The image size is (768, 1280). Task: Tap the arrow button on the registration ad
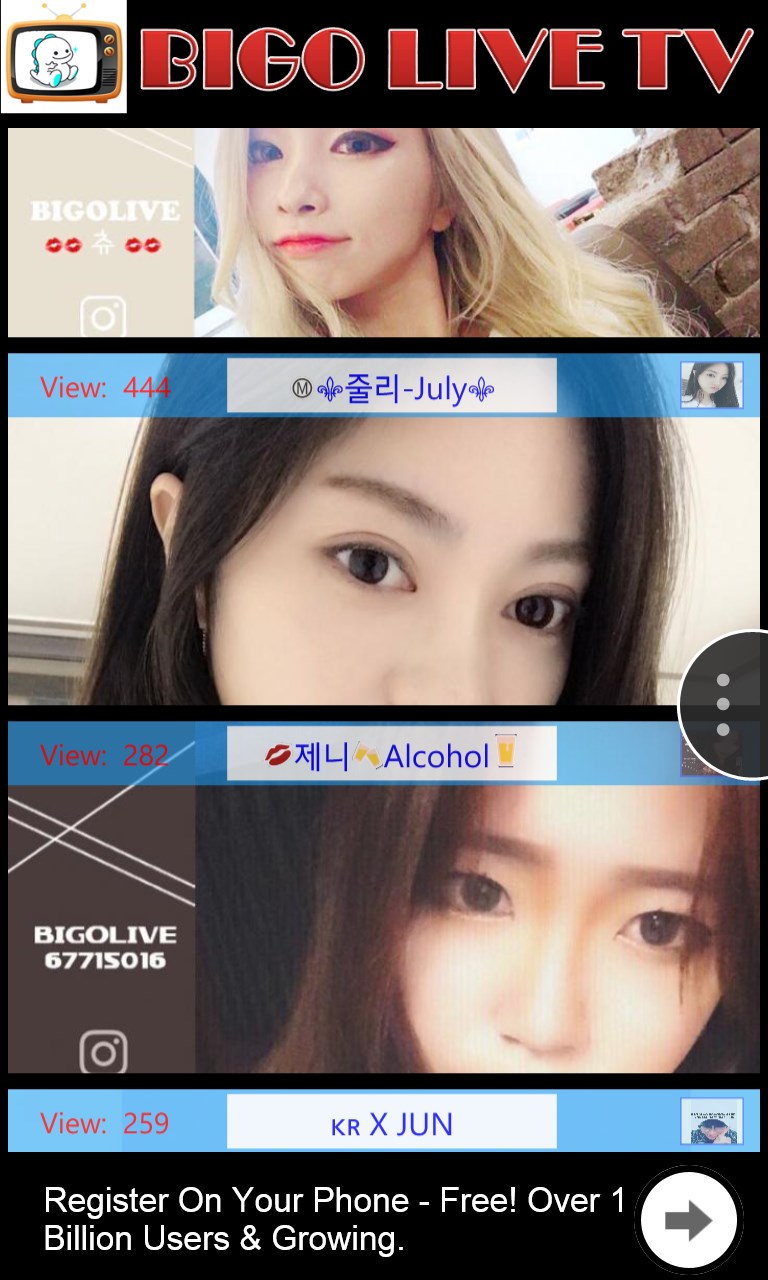(689, 1219)
